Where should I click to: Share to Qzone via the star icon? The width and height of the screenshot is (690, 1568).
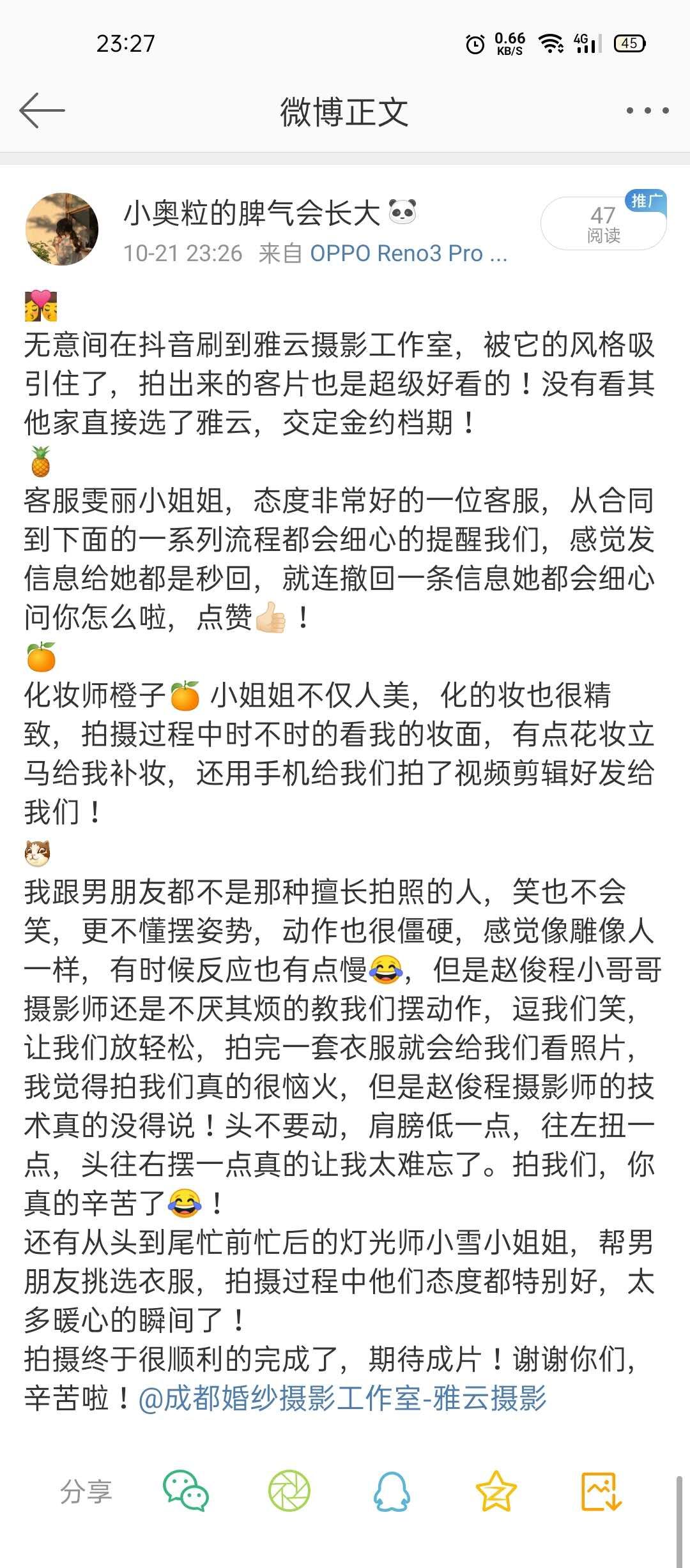click(496, 1491)
